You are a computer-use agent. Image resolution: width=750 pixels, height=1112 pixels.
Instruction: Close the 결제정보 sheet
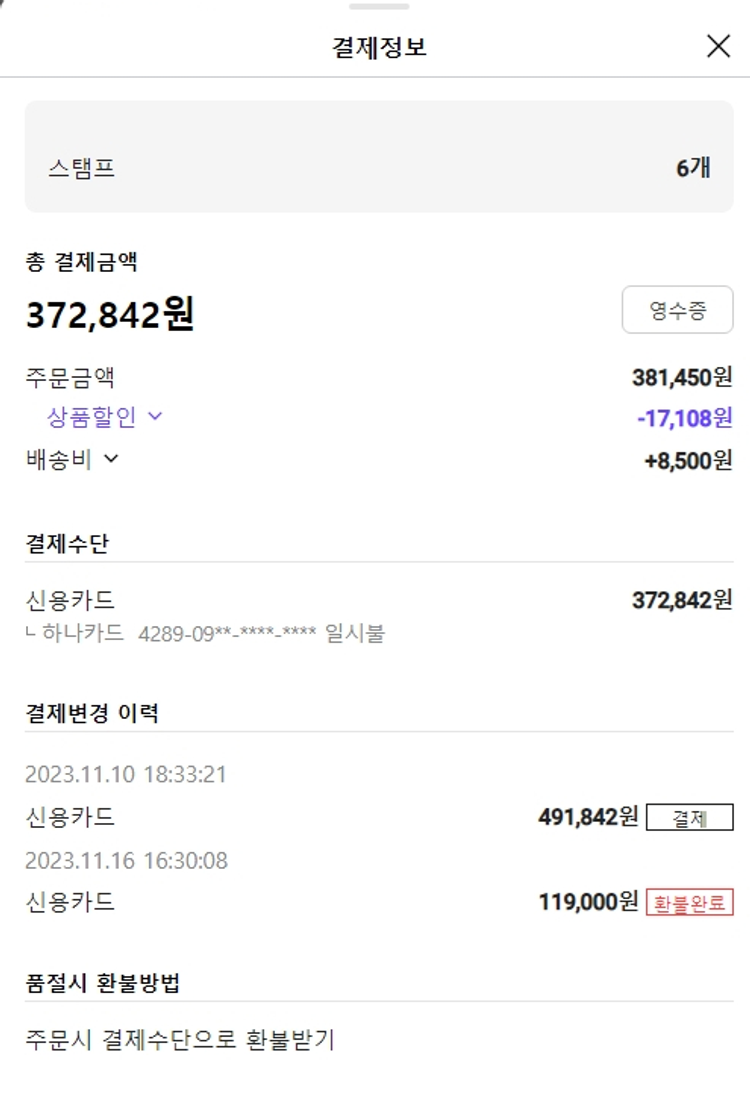[x=718, y=46]
